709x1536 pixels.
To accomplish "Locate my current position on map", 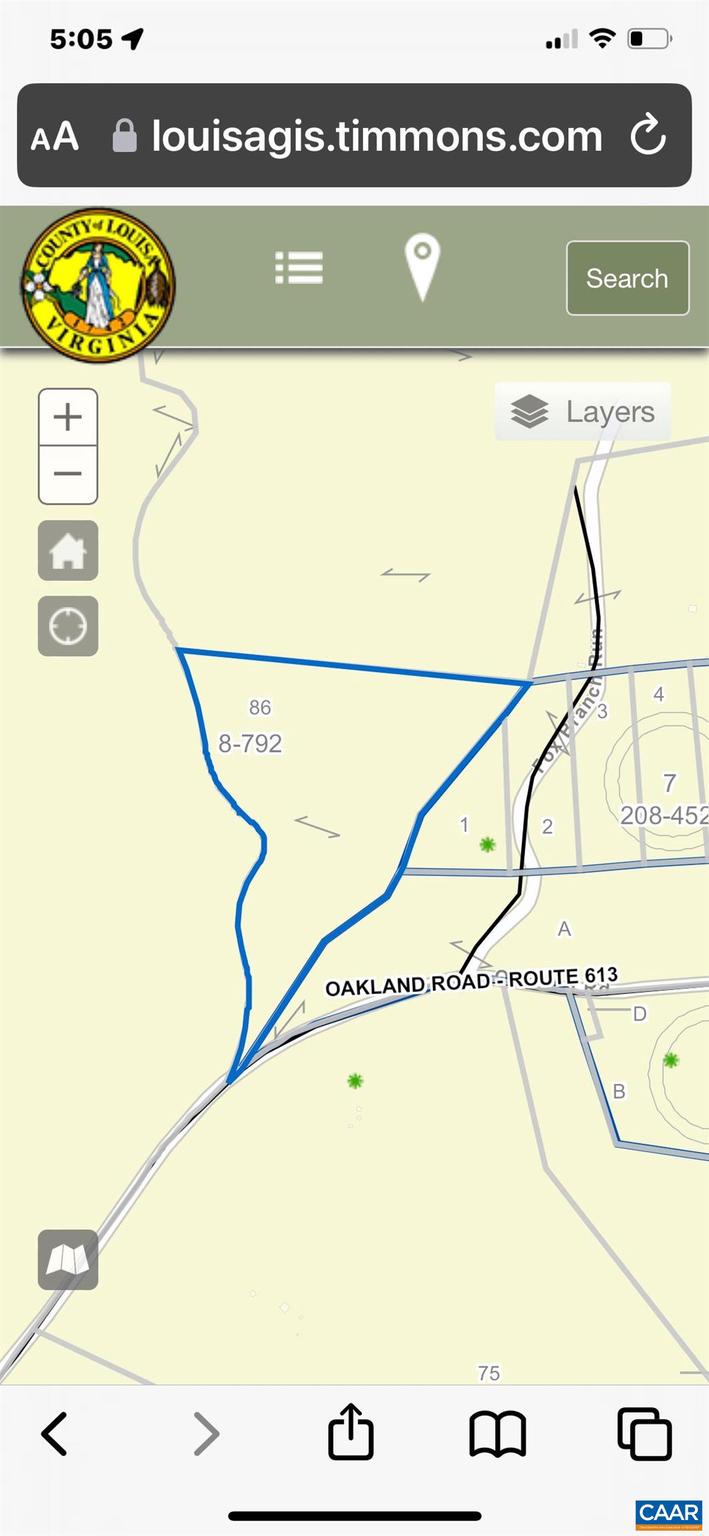I will pos(68,626).
